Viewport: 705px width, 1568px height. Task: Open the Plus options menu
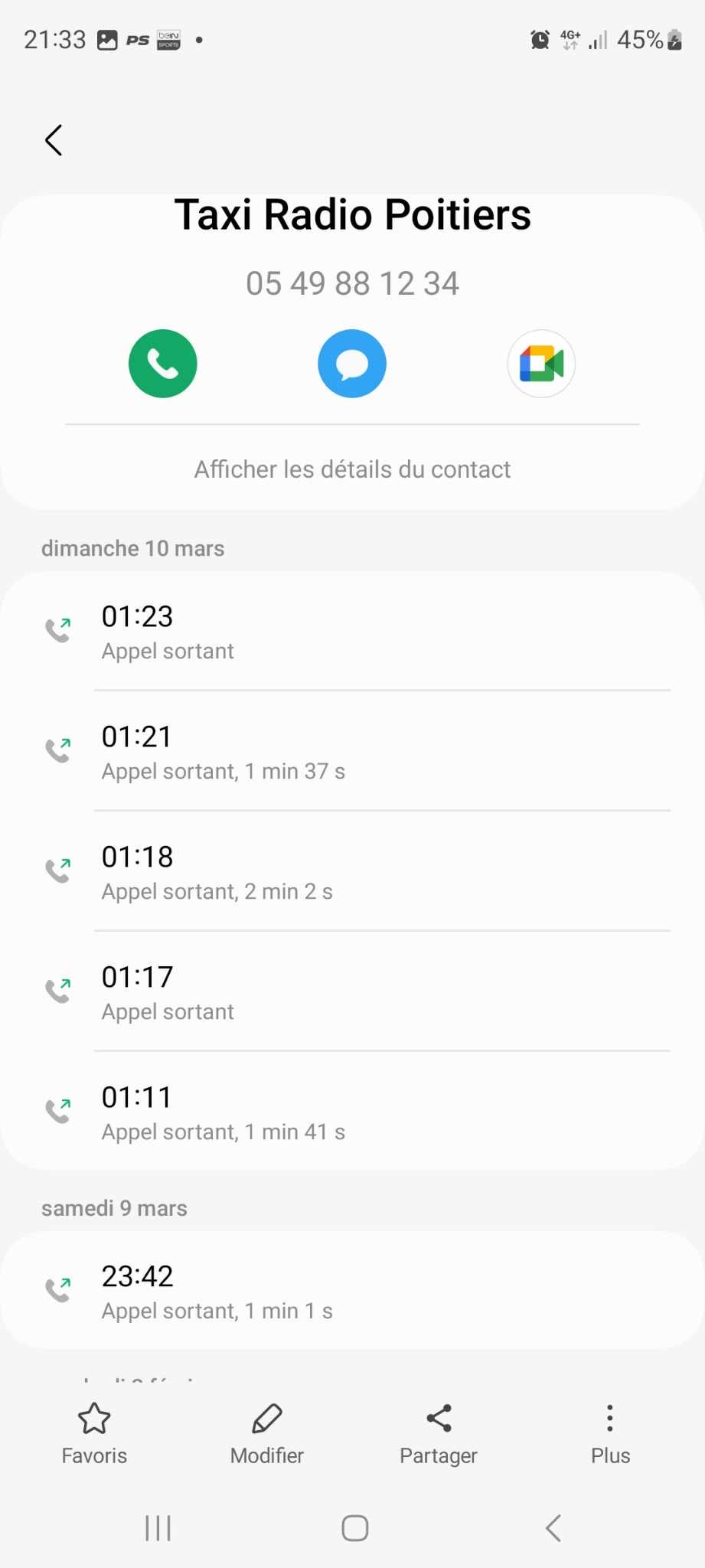610,1433
